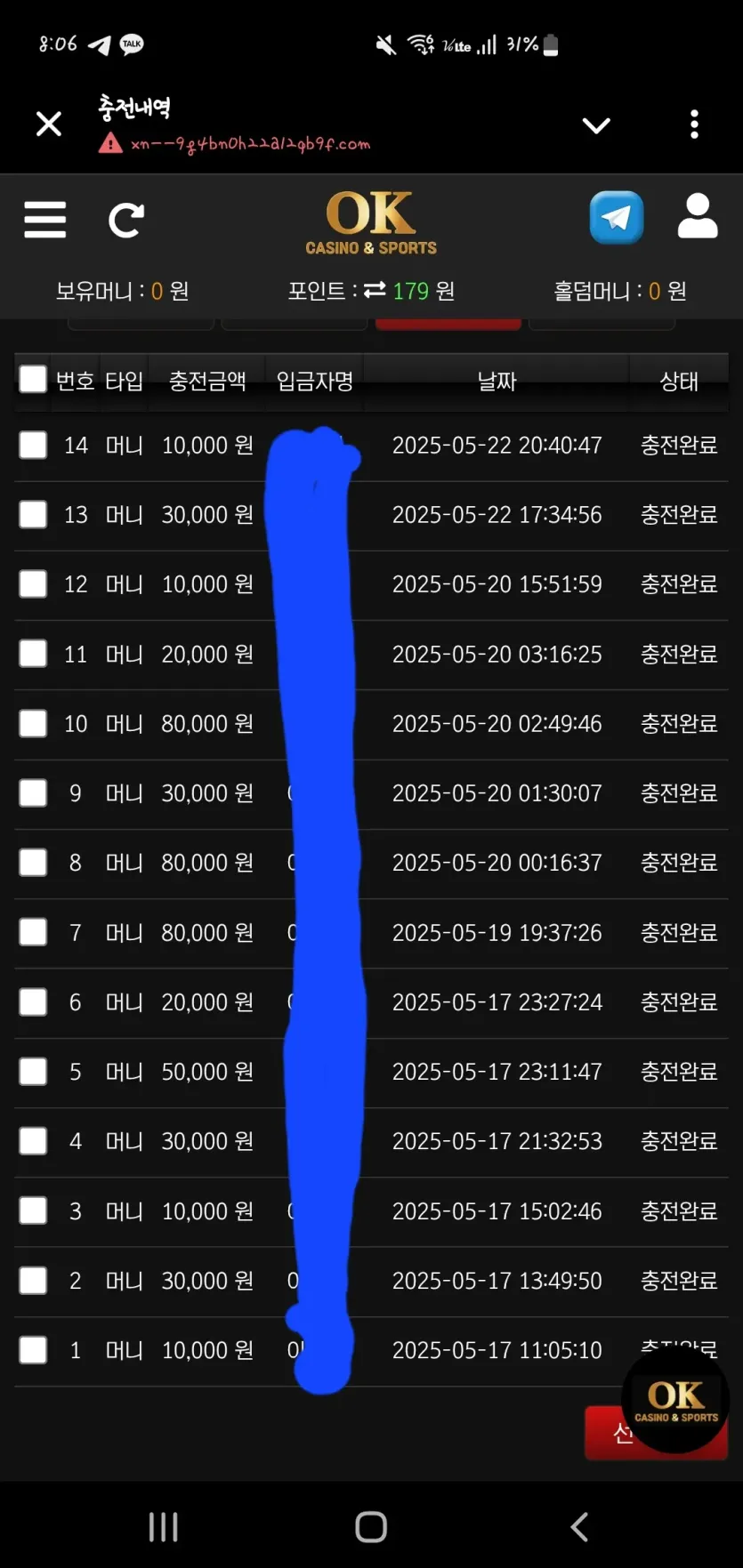Open the browser overflow menu

tap(695, 125)
